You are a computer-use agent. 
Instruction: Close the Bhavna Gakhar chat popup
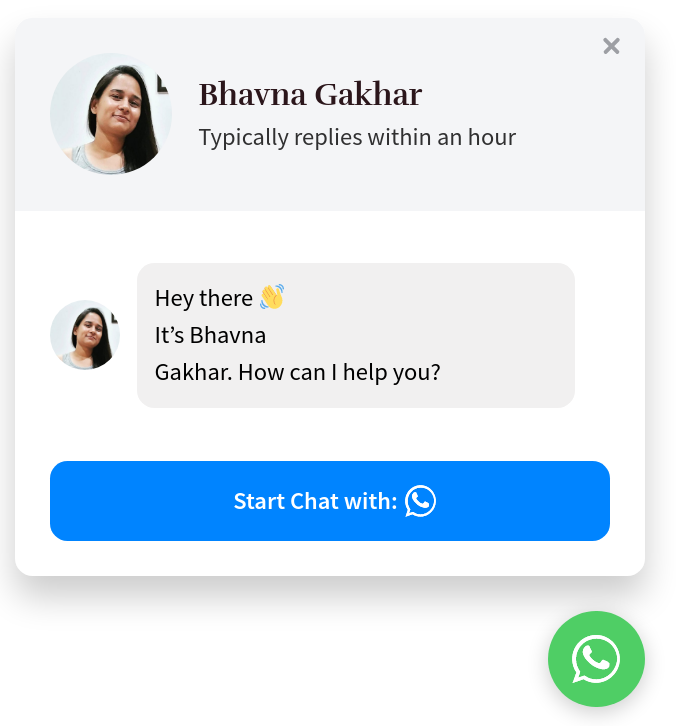coord(611,46)
